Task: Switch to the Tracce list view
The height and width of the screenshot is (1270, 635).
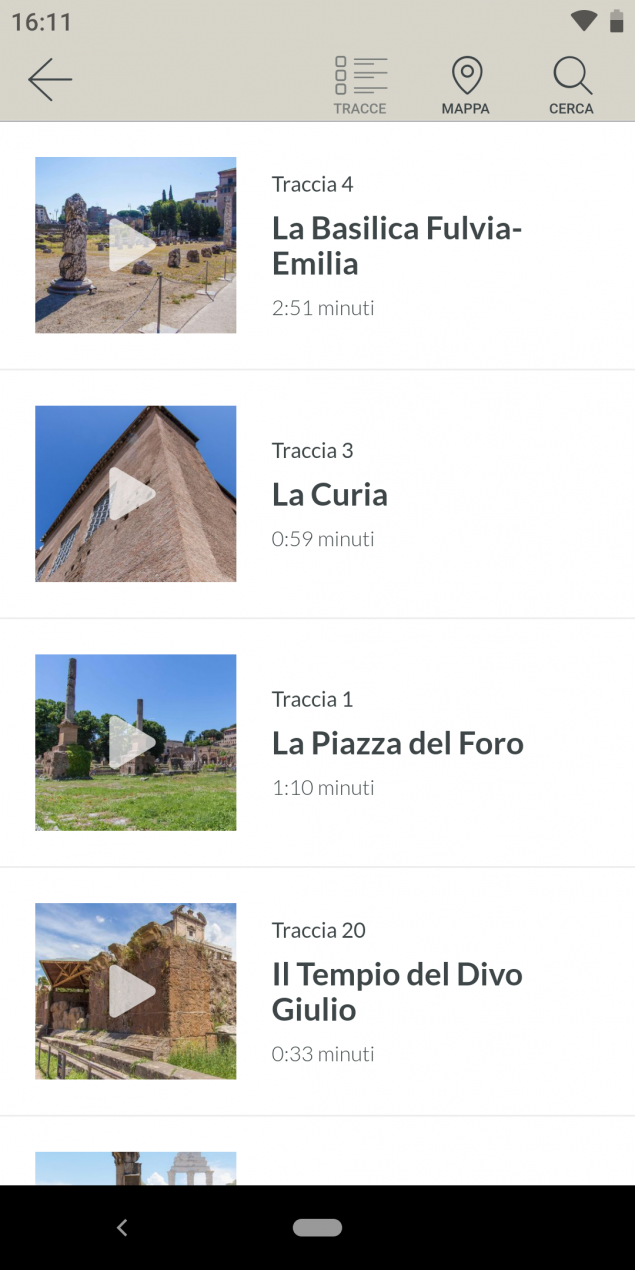Action: 360,85
